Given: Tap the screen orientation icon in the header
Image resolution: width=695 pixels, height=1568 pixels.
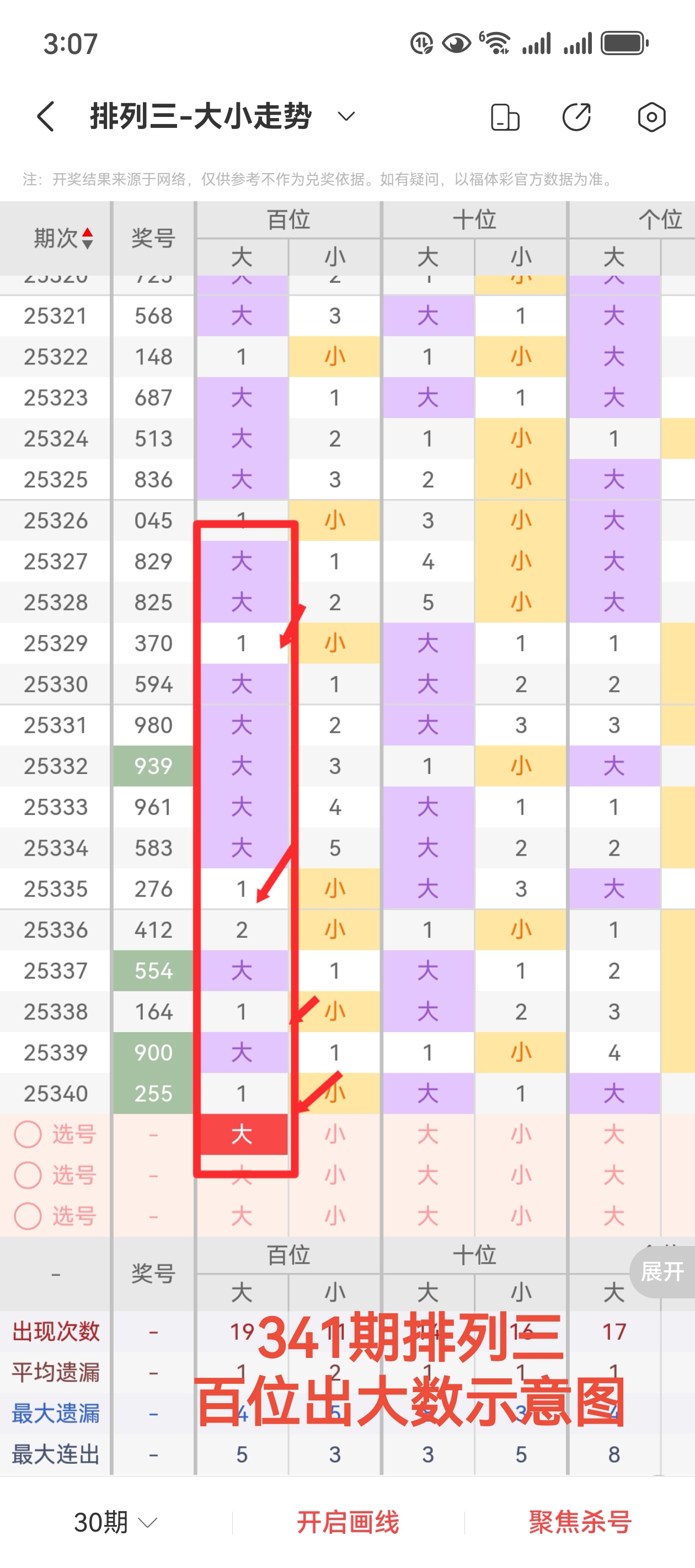Looking at the screenshot, I should pos(505,117).
